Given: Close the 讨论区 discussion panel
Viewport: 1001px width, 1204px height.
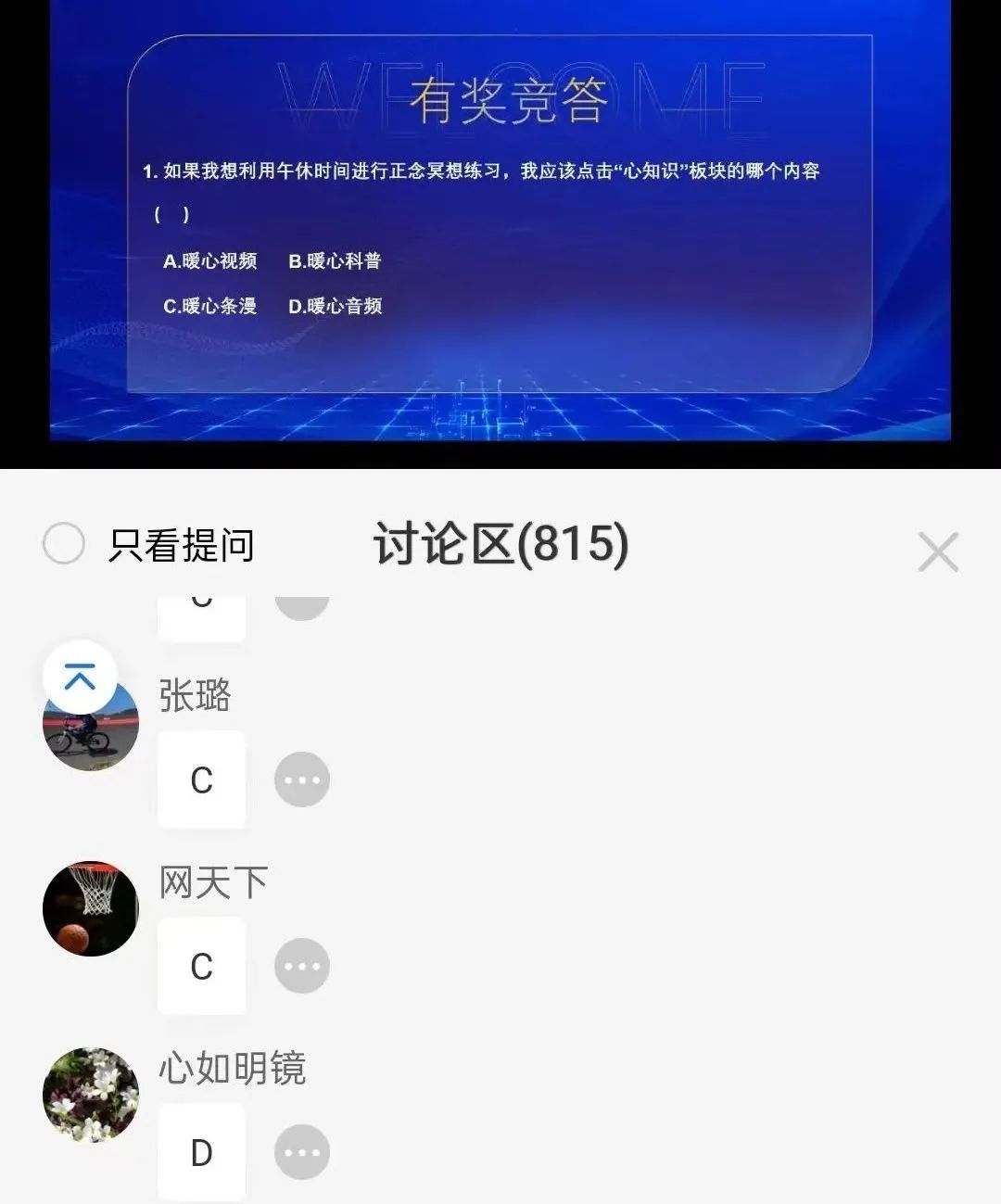Looking at the screenshot, I should (x=937, y=552).
